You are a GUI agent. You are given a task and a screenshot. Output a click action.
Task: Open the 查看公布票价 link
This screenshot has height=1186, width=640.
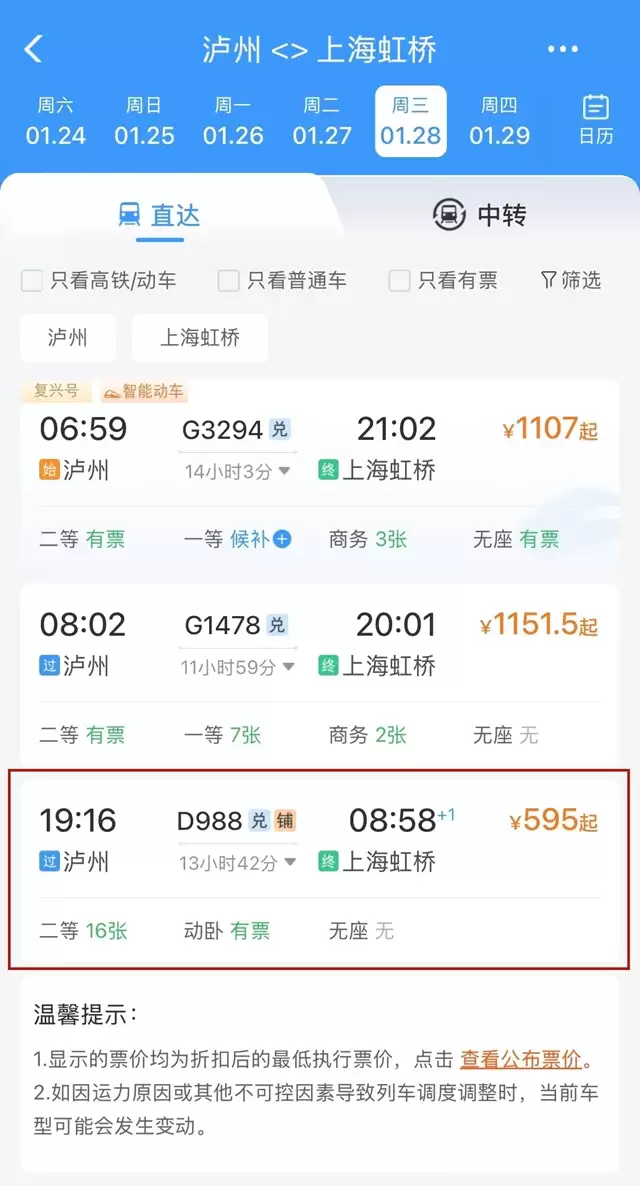(520, 1060)
